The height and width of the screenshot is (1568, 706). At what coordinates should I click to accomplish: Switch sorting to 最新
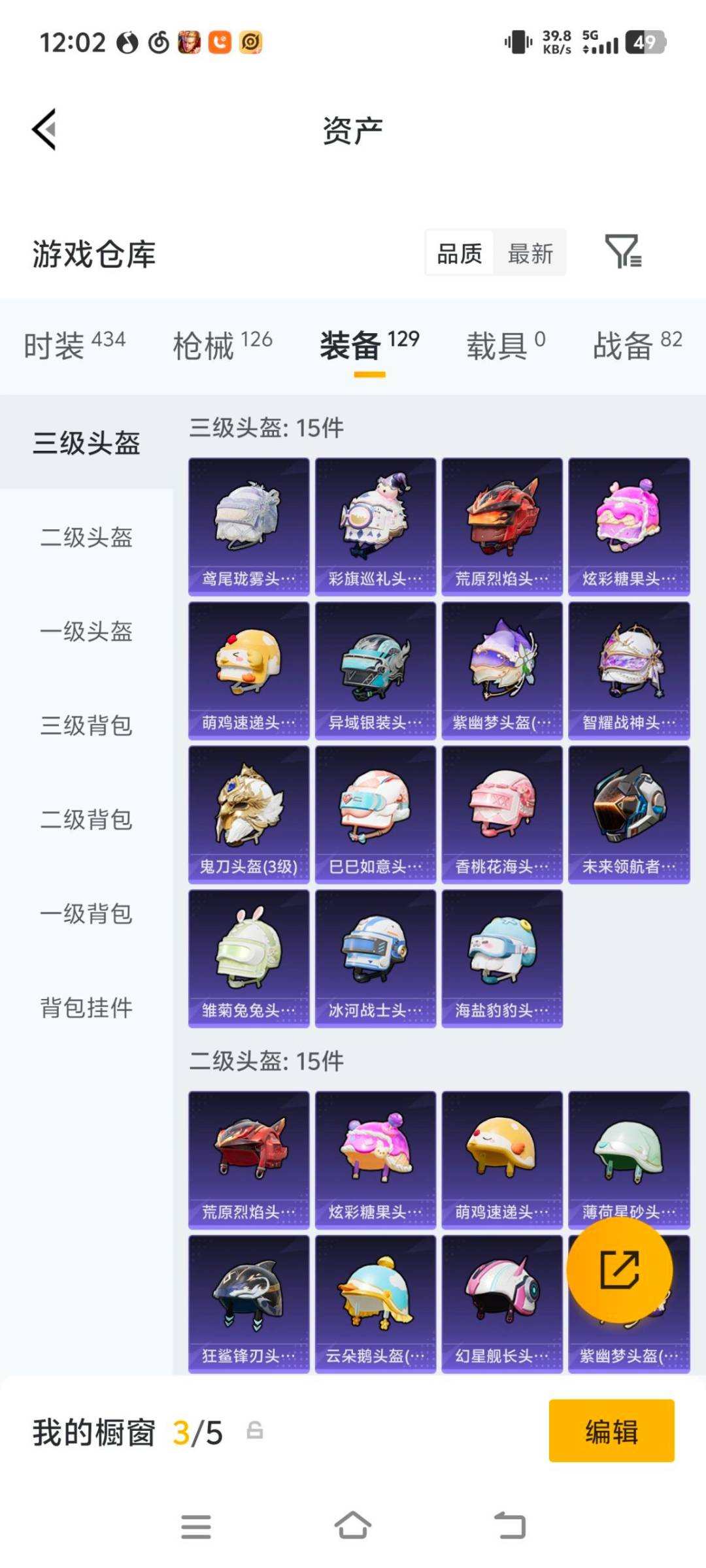[x=531, y=253]
